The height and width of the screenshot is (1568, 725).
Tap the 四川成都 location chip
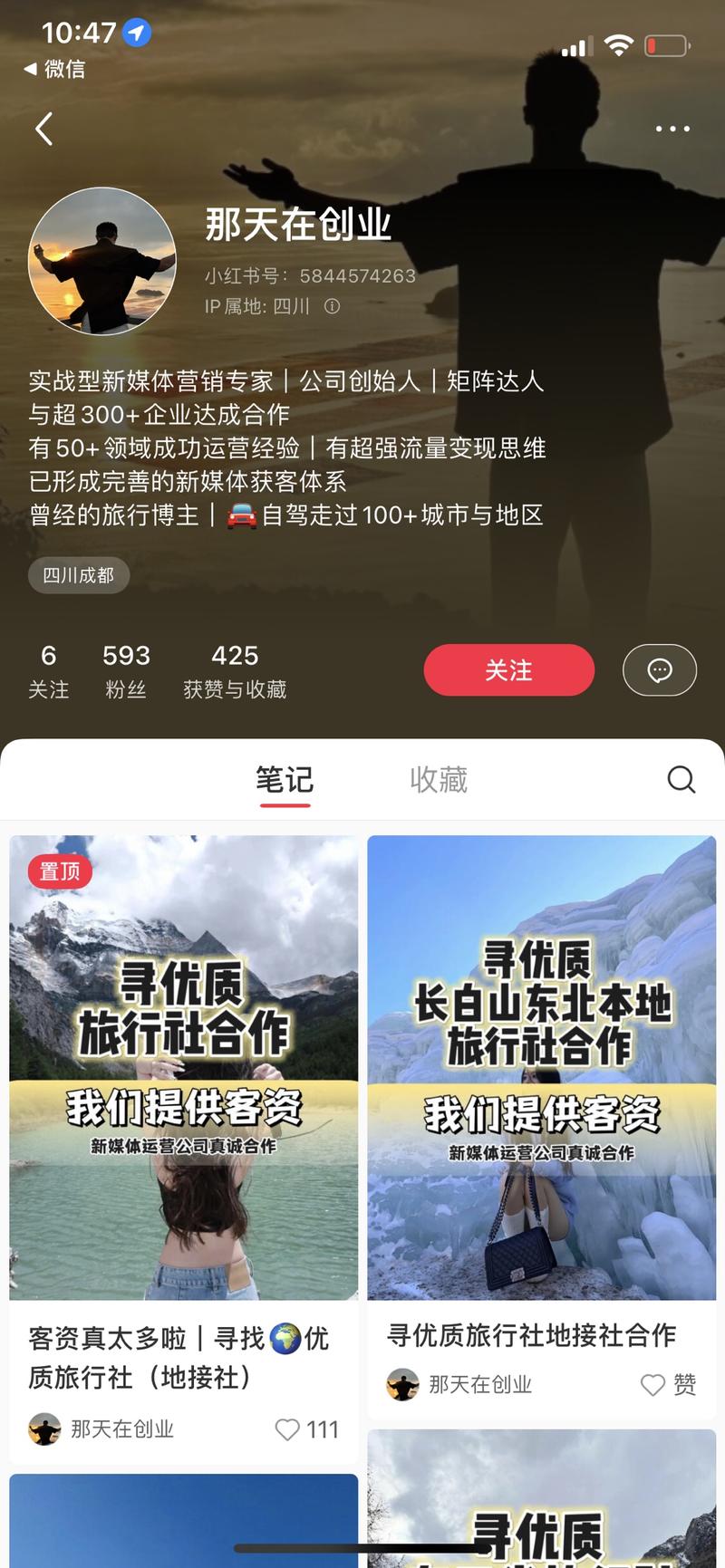79,575
